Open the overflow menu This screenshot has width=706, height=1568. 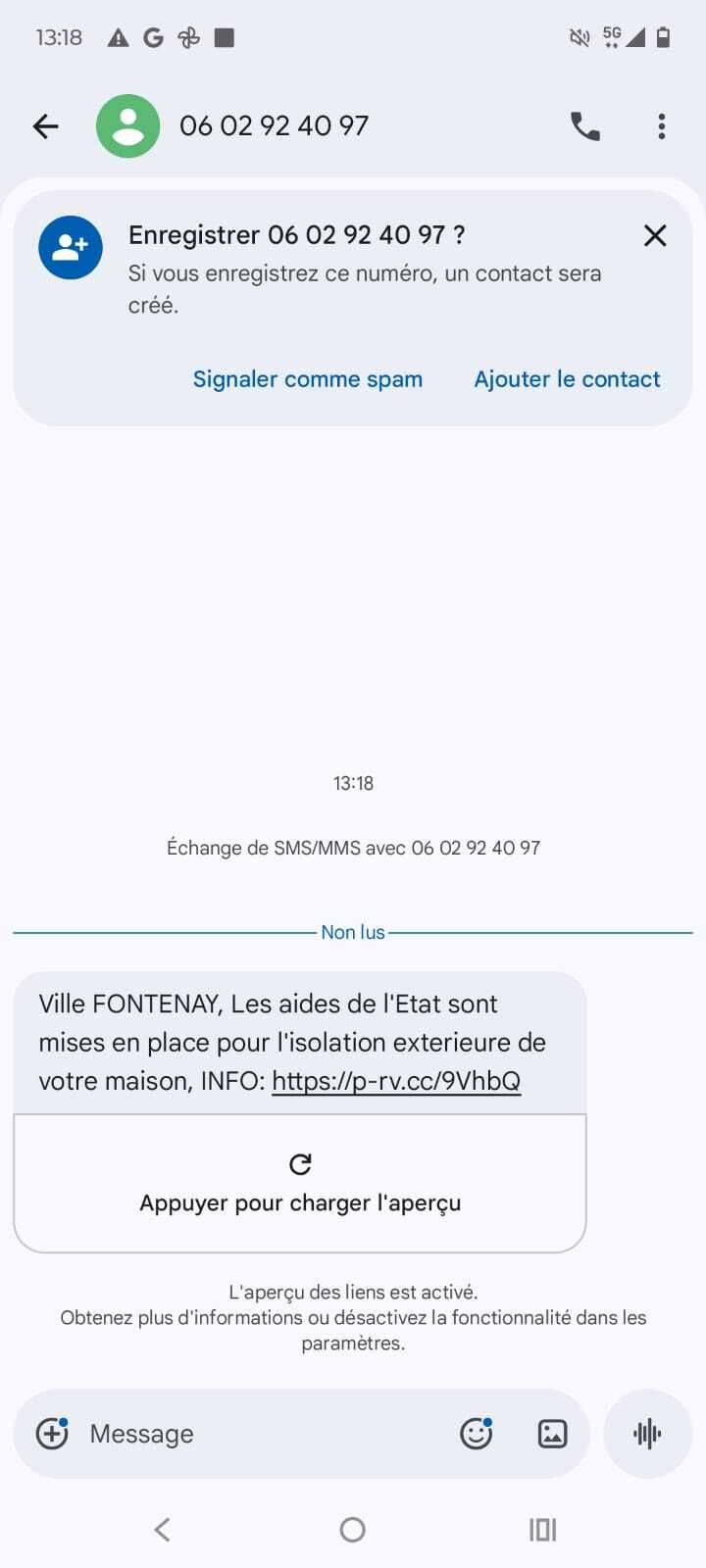(662, 126)
